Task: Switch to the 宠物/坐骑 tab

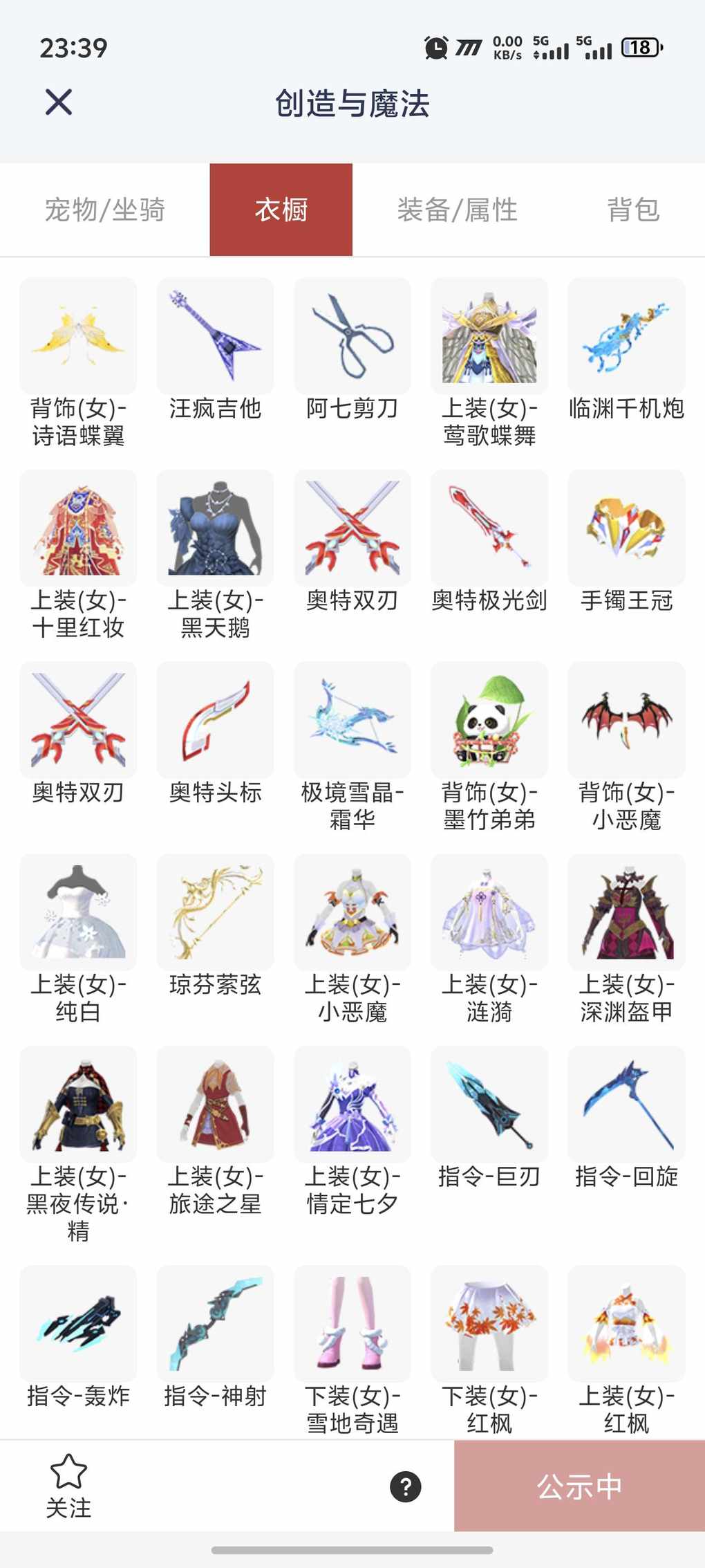Action: point(104,210)
